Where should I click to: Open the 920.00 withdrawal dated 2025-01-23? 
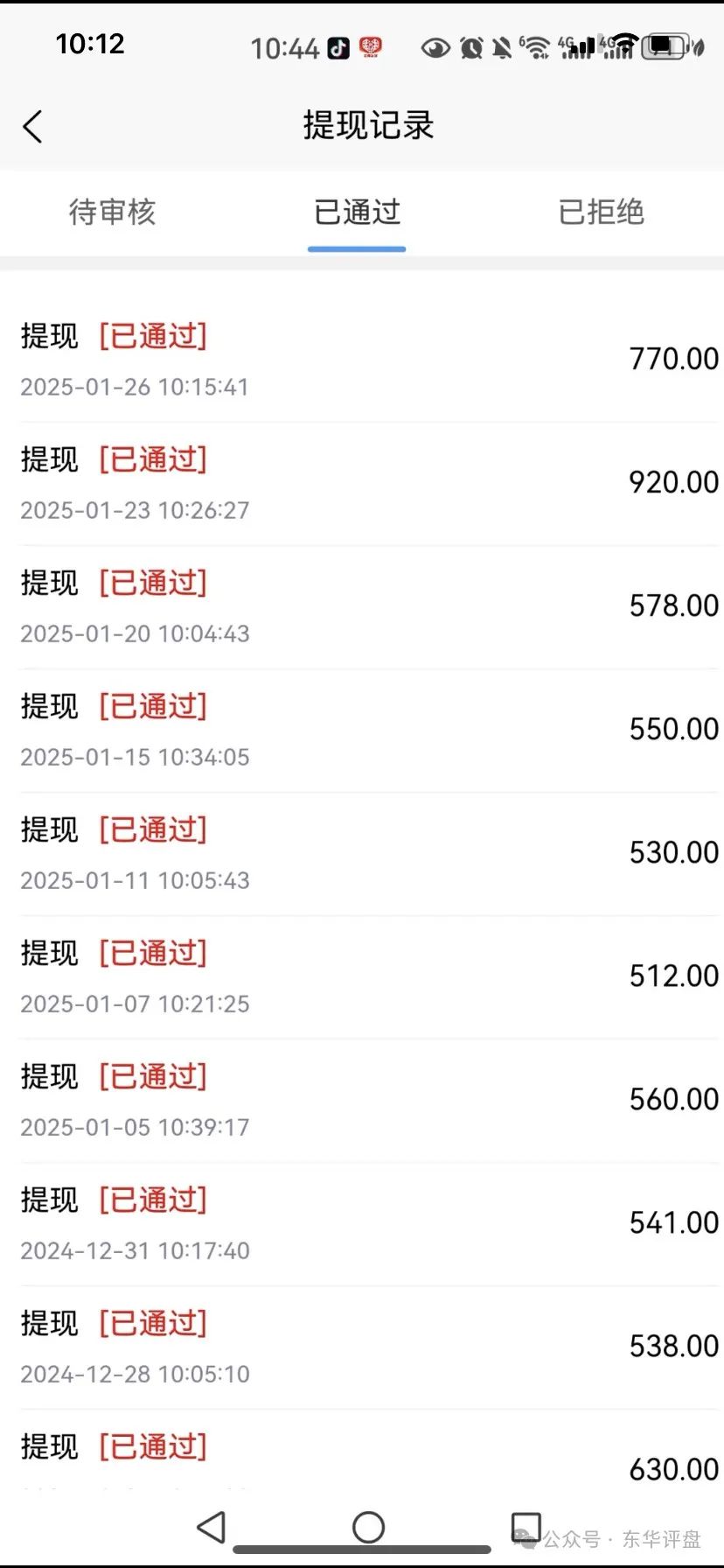point(362,482)
